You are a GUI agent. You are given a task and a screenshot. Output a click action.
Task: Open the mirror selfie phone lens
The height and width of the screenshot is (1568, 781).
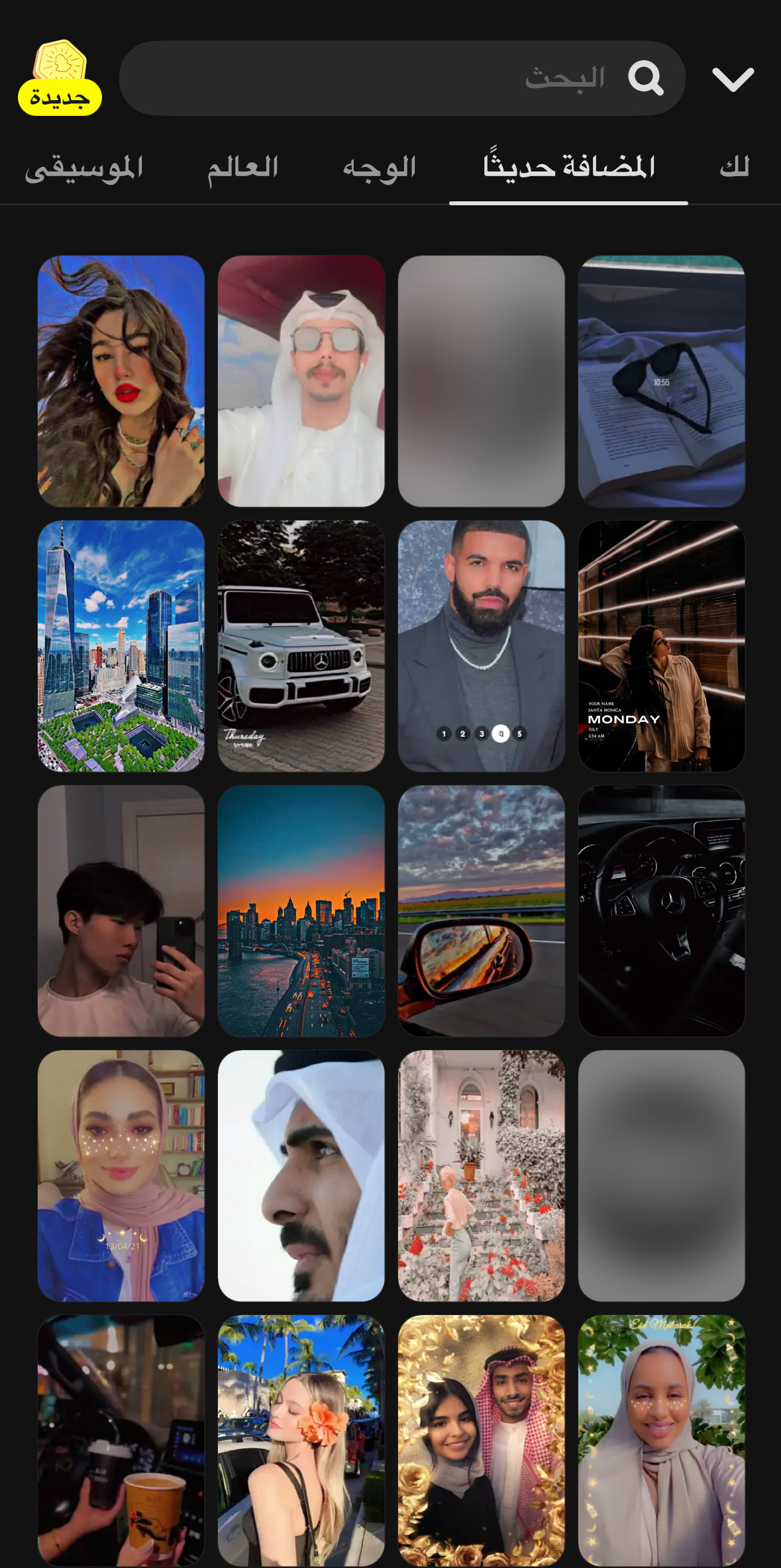121,910
